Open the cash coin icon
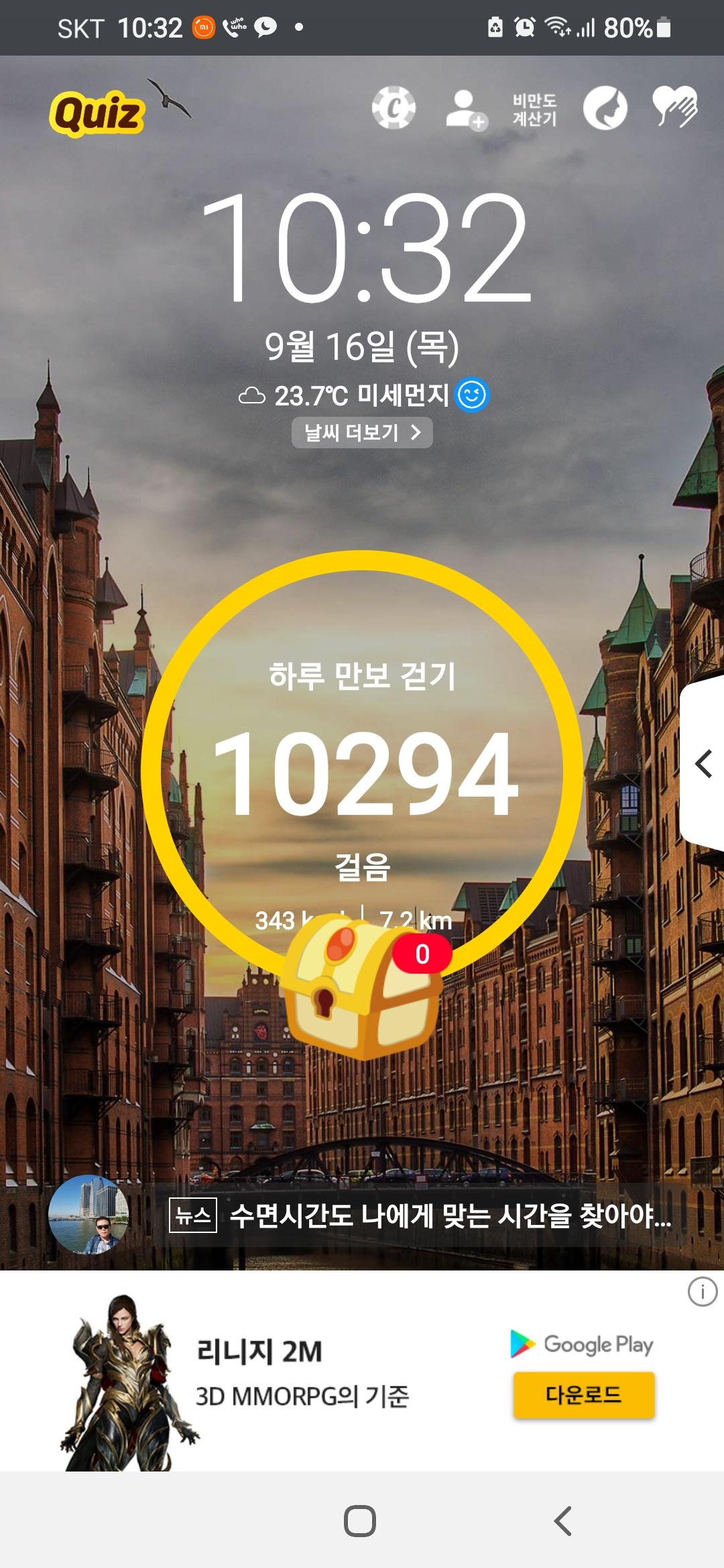The width and height of the screenshot is (724, 1568). (x=394, y=108)
